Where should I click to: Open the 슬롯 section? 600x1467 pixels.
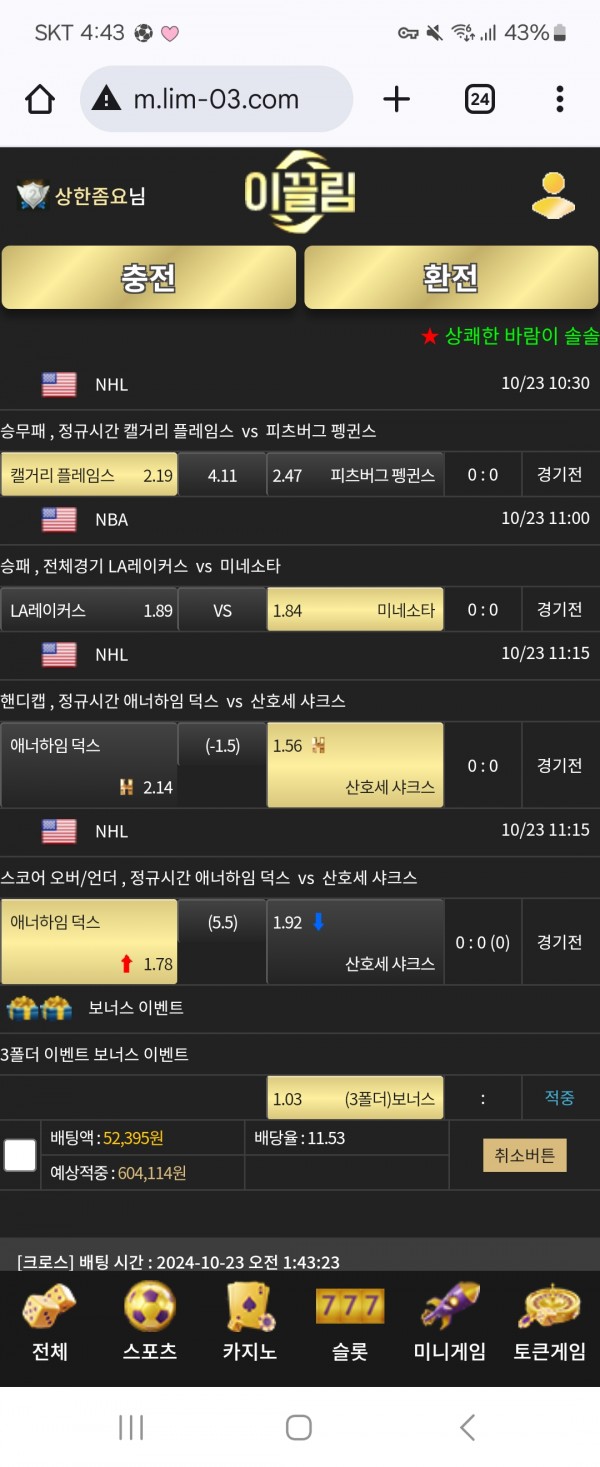click(350, 1322)
